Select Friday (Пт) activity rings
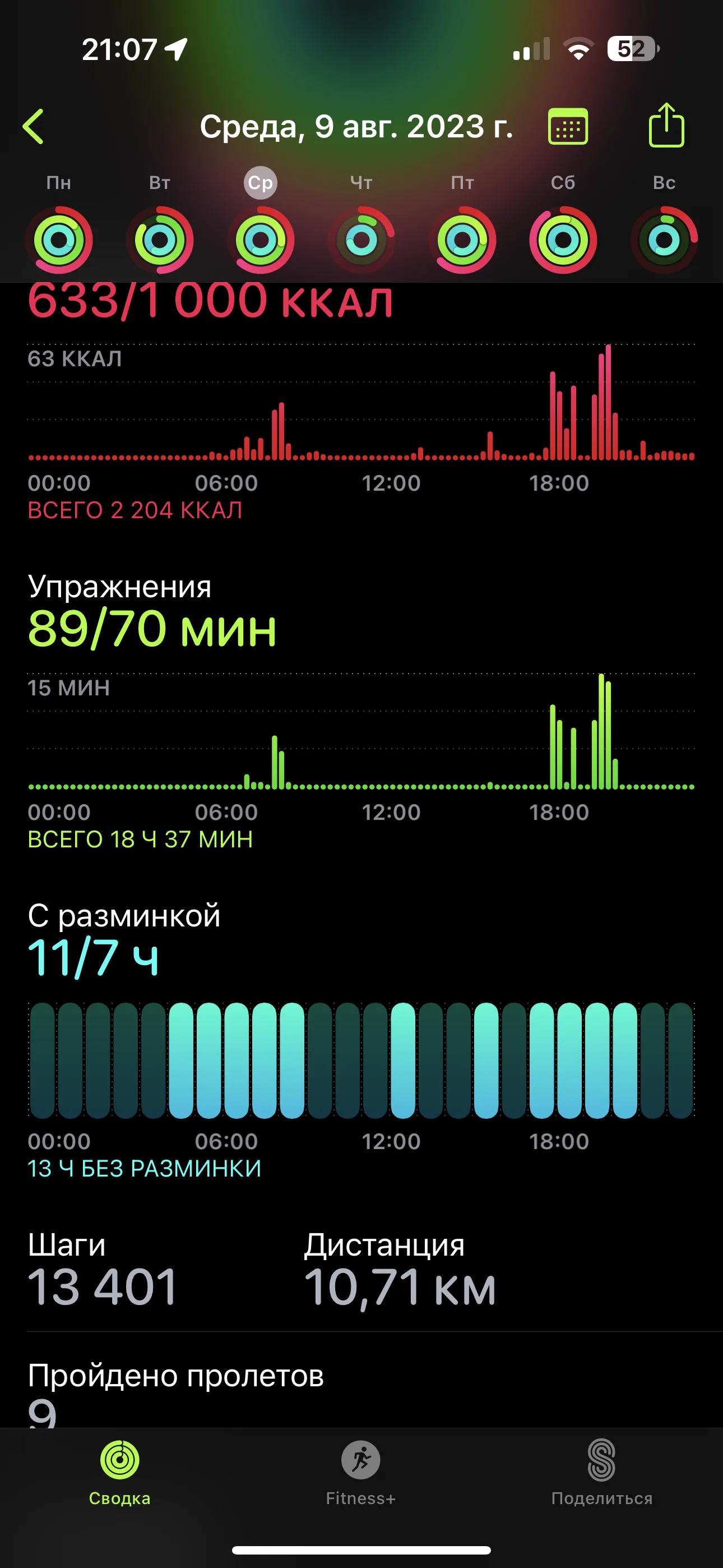Viewport: 723px width, 1568px height. pyautogui.click(x=462, y=240)
